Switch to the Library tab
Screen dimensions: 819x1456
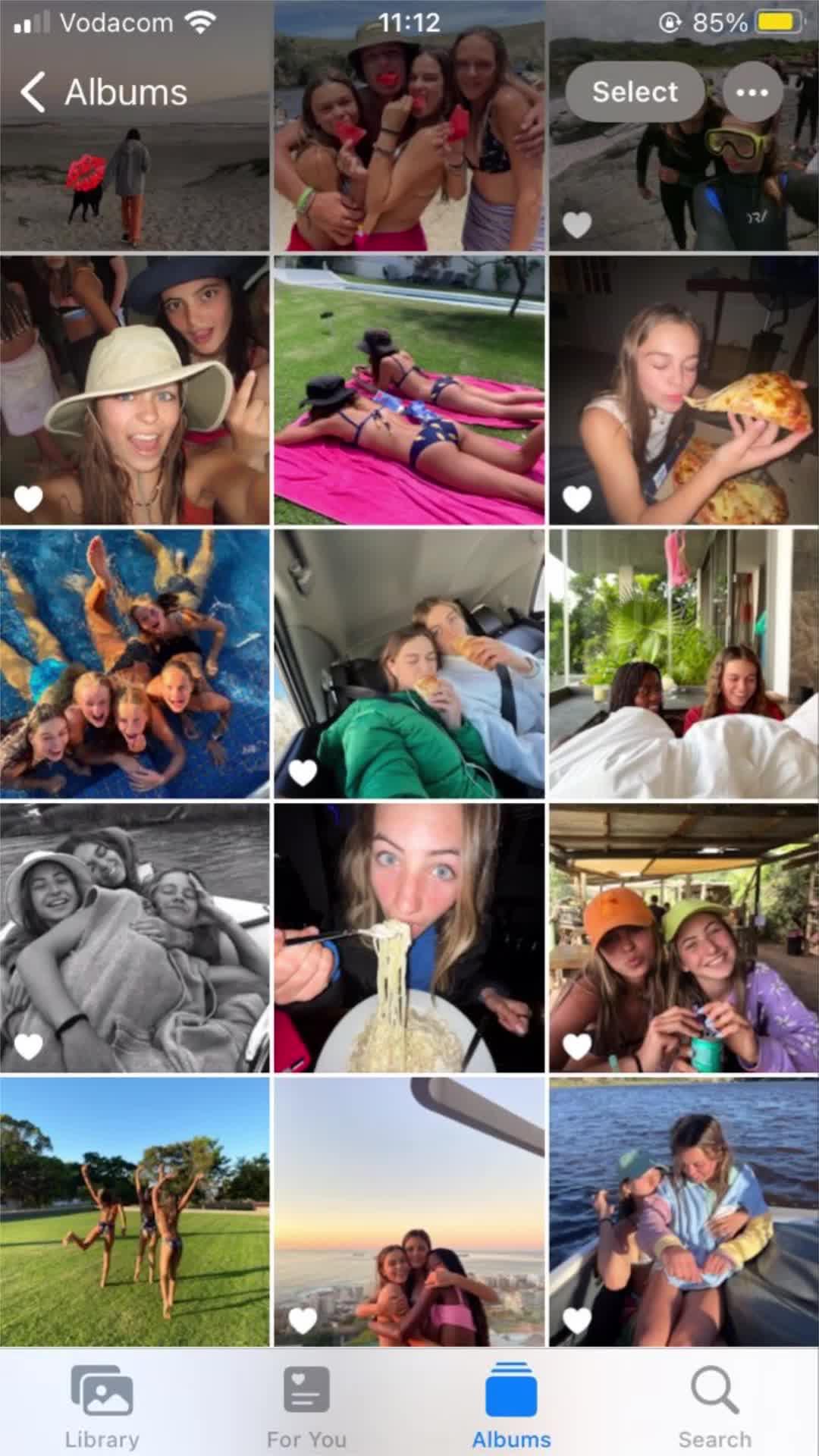click(x=102, y=1405)
